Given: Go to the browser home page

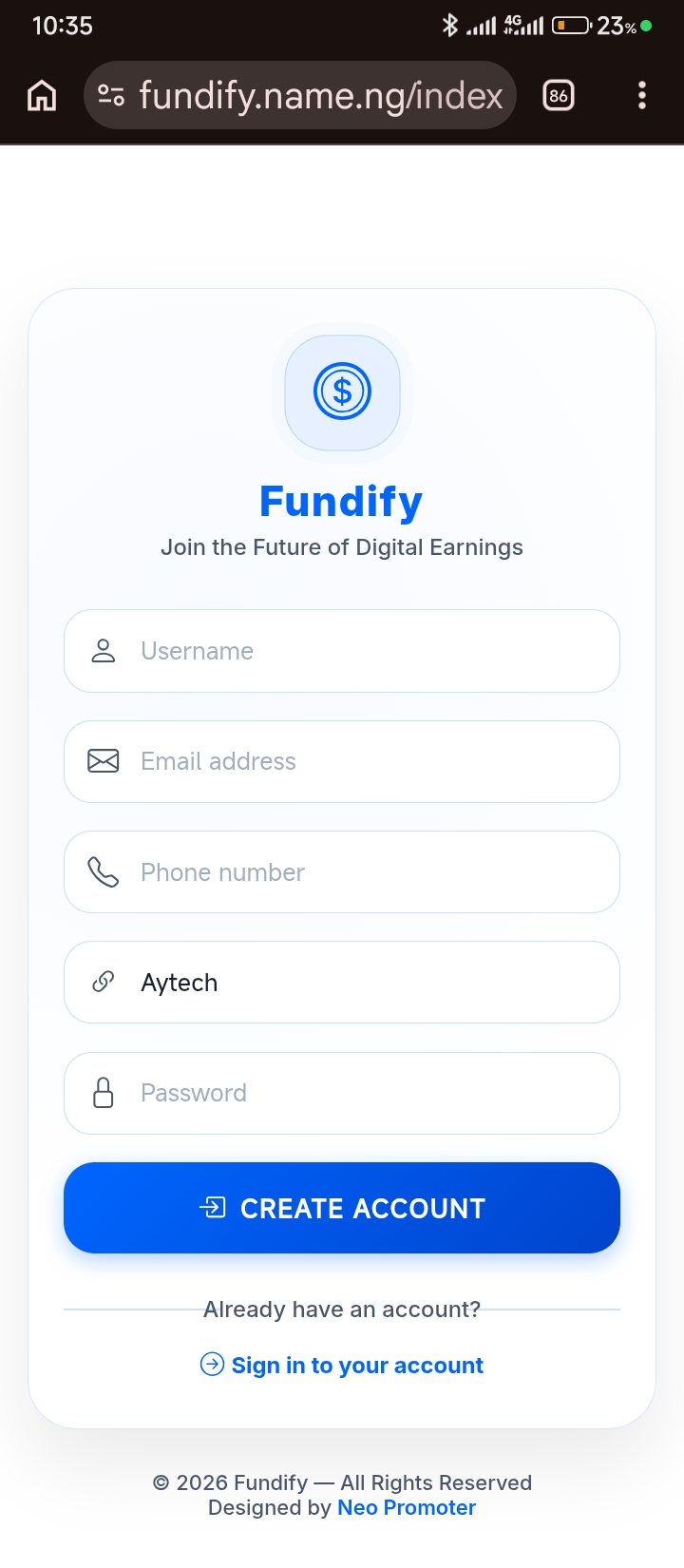Looking at the screenshot, I should tap(42, 96).
